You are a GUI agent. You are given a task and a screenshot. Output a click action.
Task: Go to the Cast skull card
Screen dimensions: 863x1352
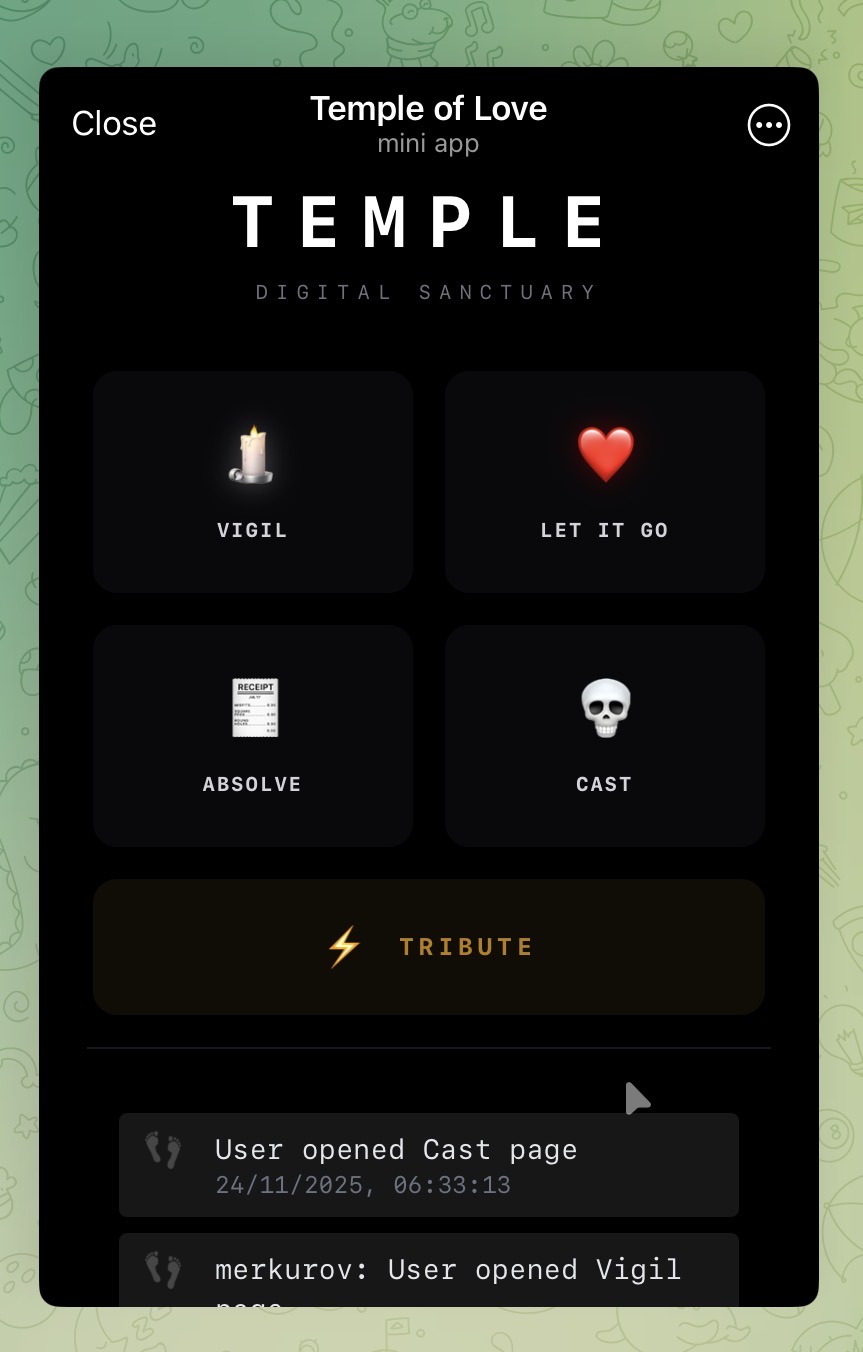pyautogui.click(x=604, y=736)
